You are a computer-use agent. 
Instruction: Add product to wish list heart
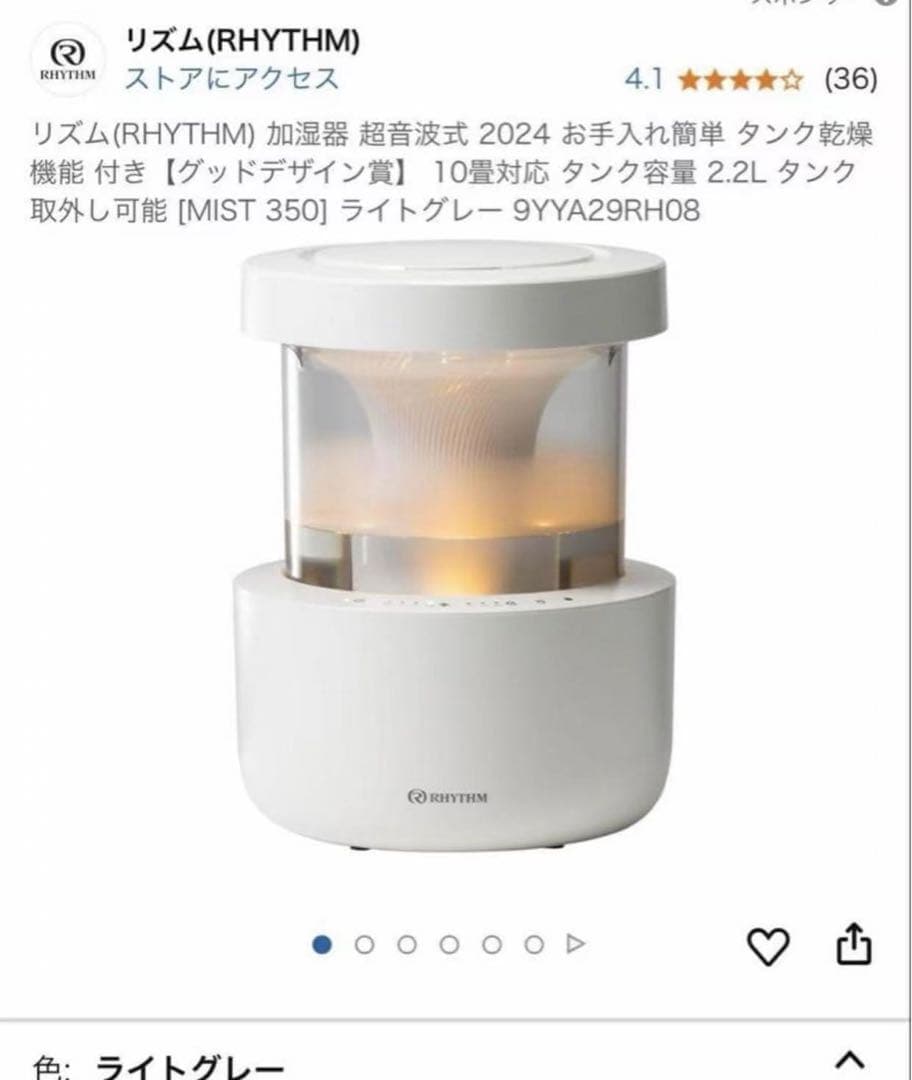pos(768,944)
